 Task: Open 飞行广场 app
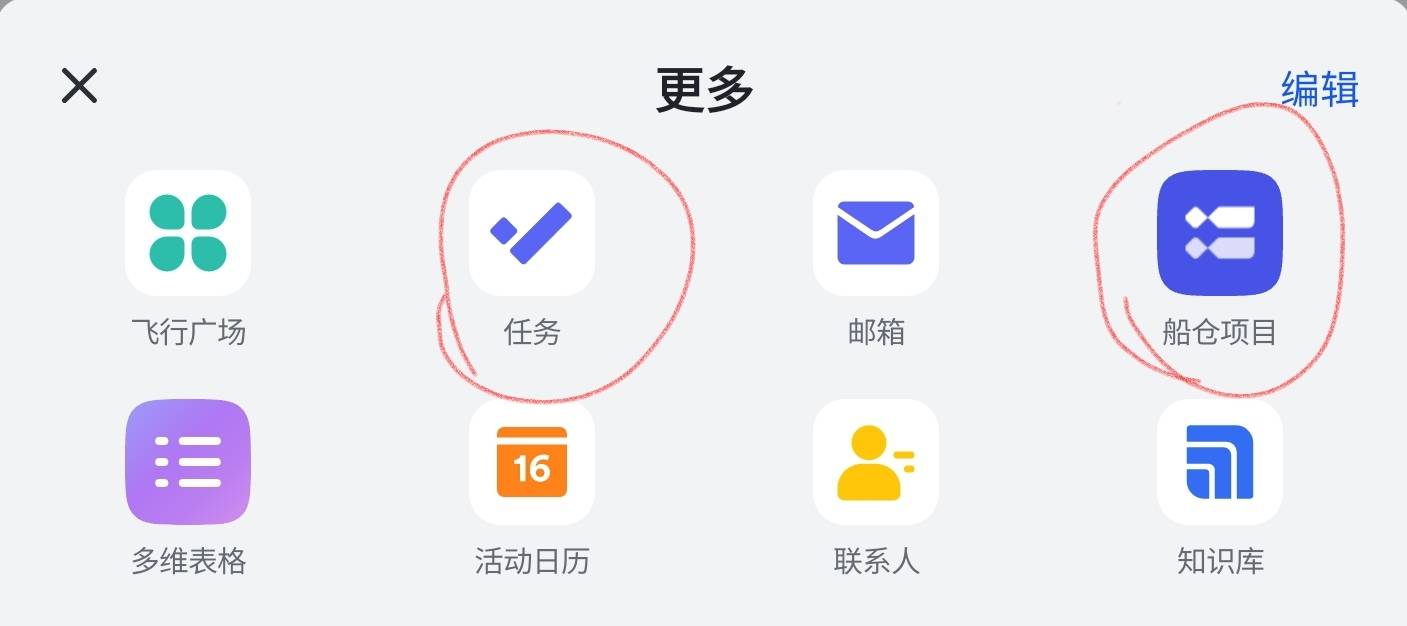pos(188,233)
